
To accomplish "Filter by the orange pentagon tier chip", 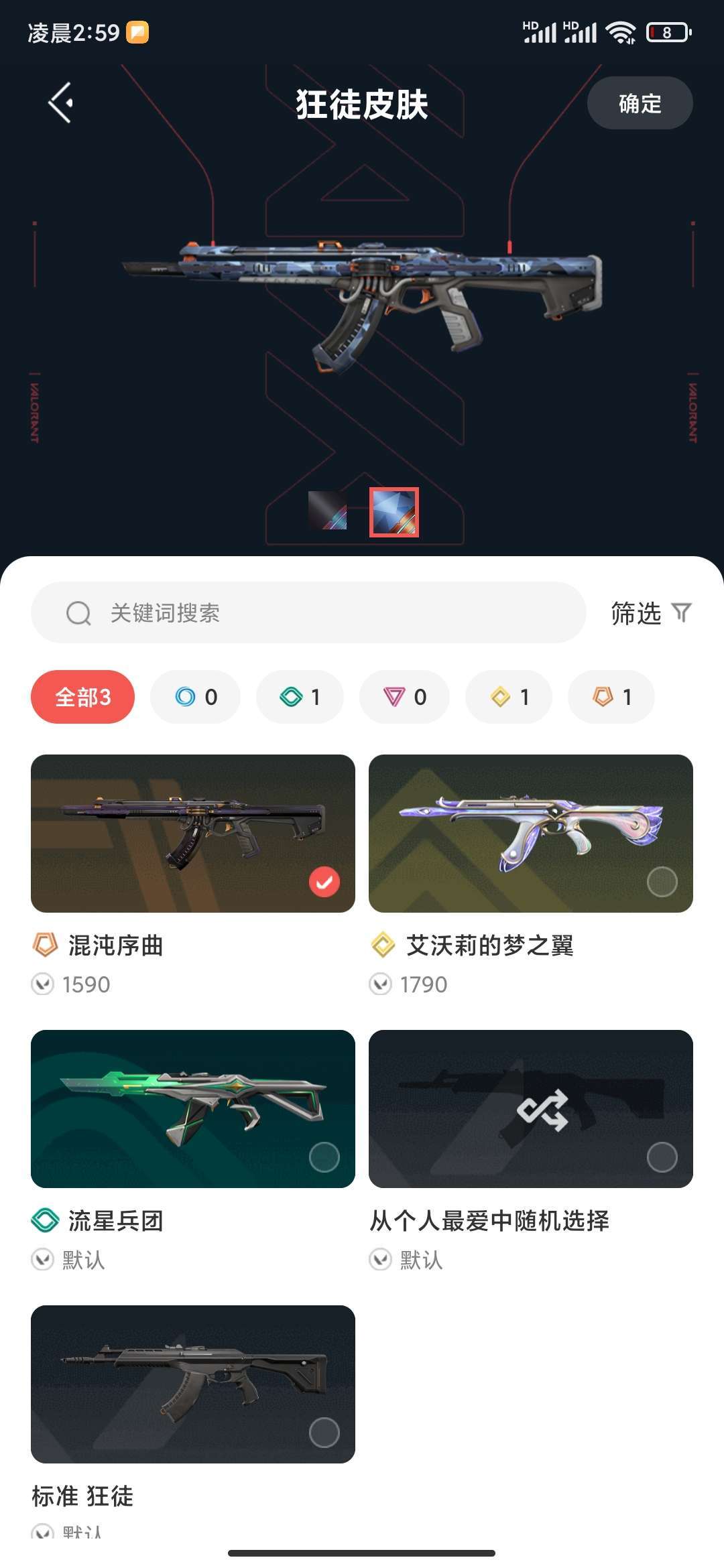I will (611, 697).
